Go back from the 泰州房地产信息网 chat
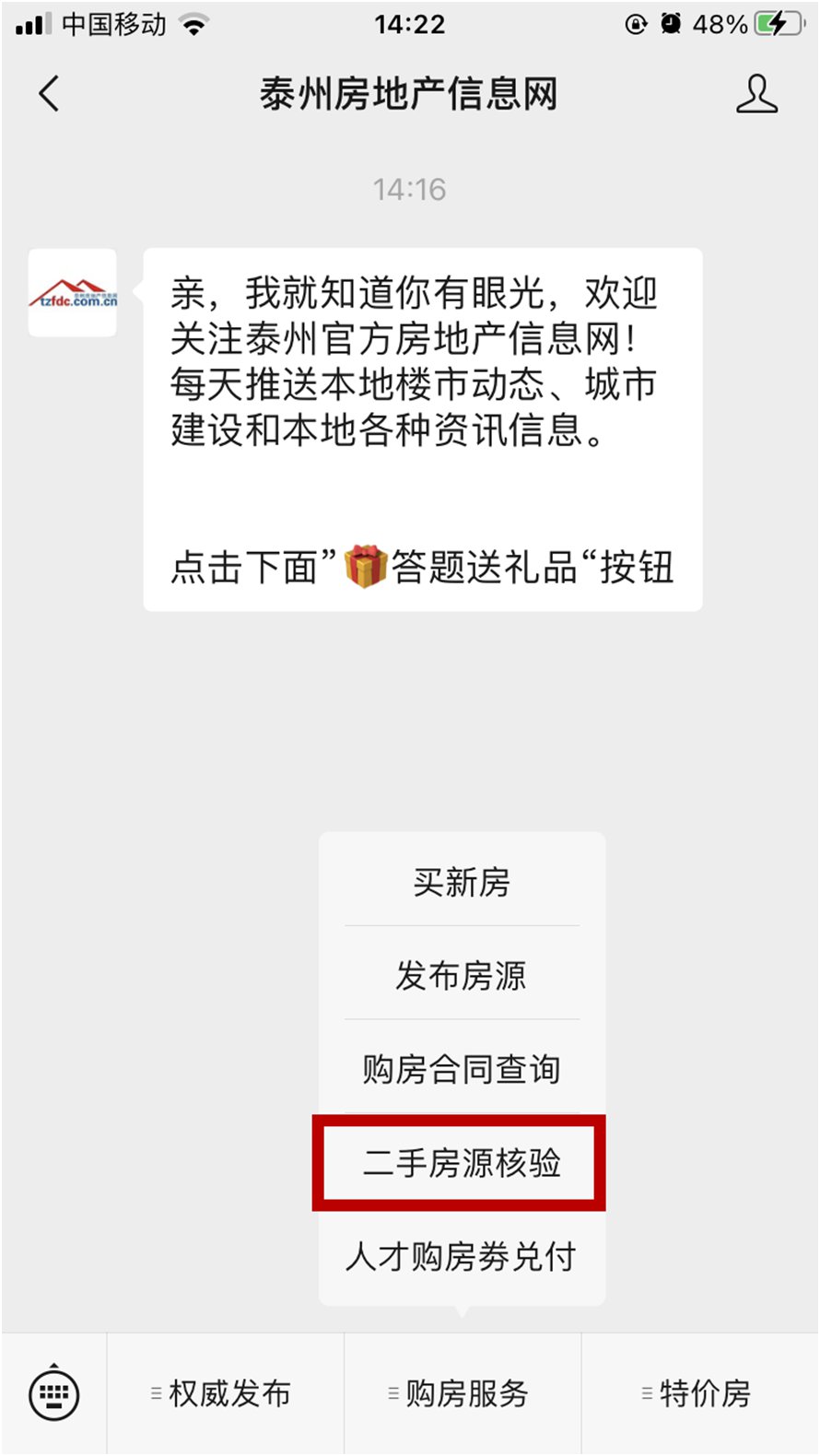This screenshot has height=1456, width=820. tap(50, 93)
